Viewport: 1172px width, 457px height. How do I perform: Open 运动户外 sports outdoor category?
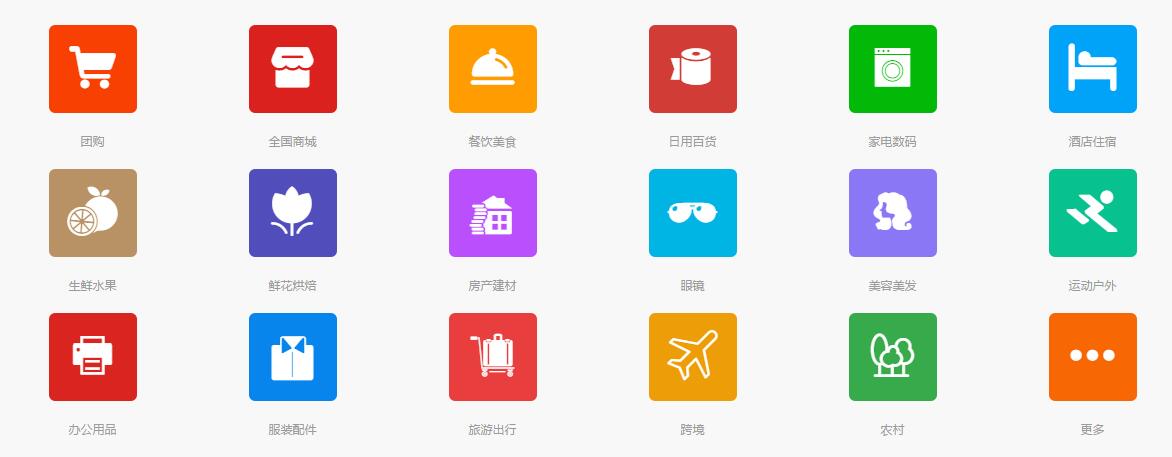pos(1092,213)
